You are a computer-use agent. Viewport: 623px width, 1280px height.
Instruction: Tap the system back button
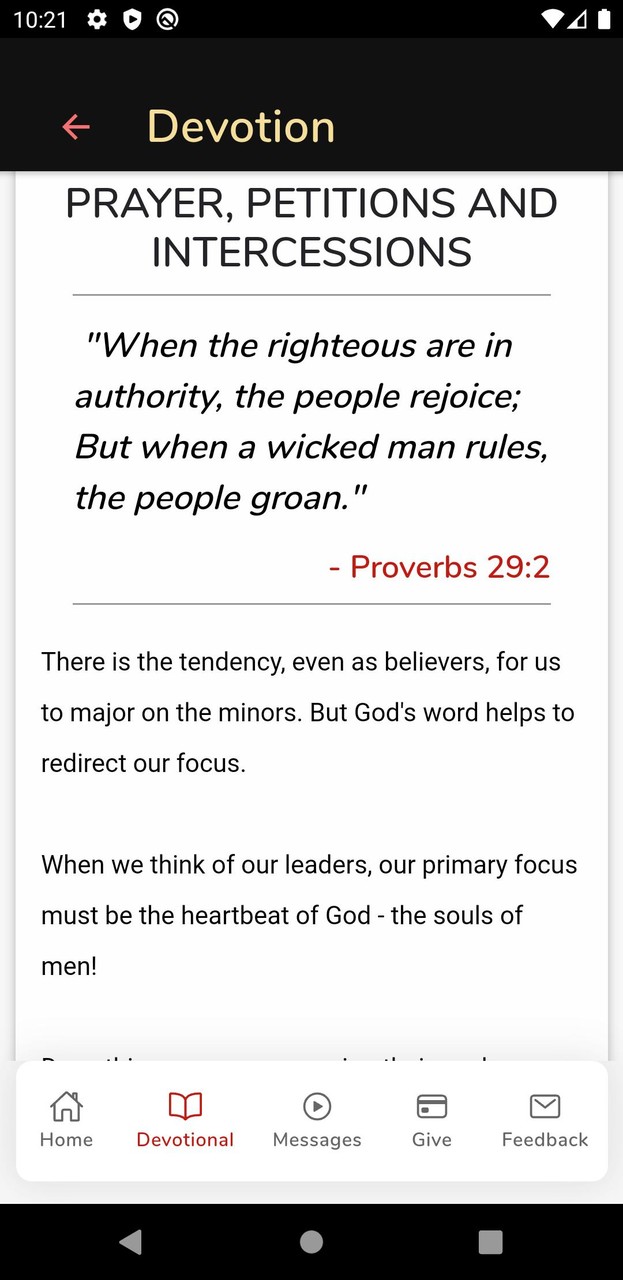pos(130,1242)
